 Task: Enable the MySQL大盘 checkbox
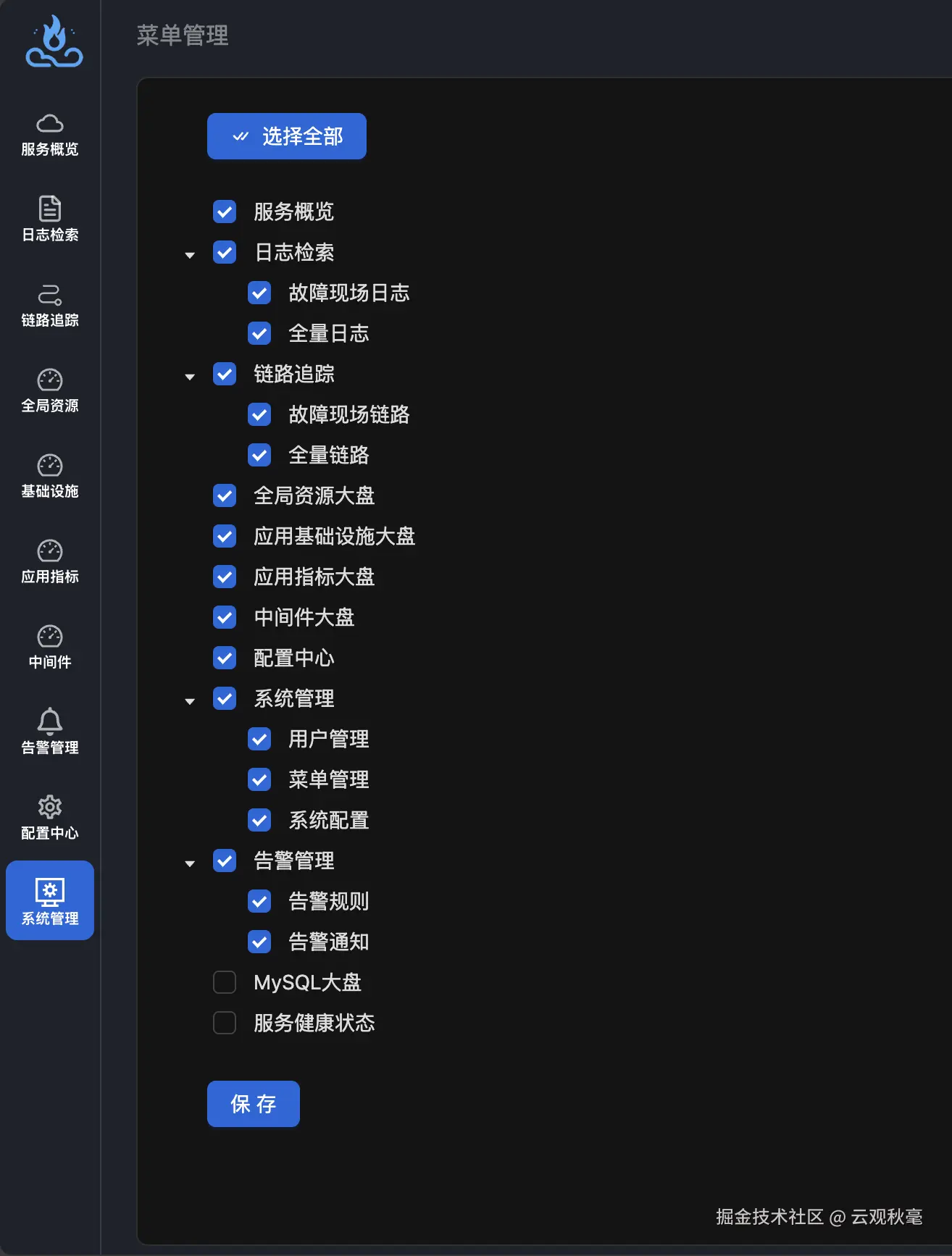225,982
